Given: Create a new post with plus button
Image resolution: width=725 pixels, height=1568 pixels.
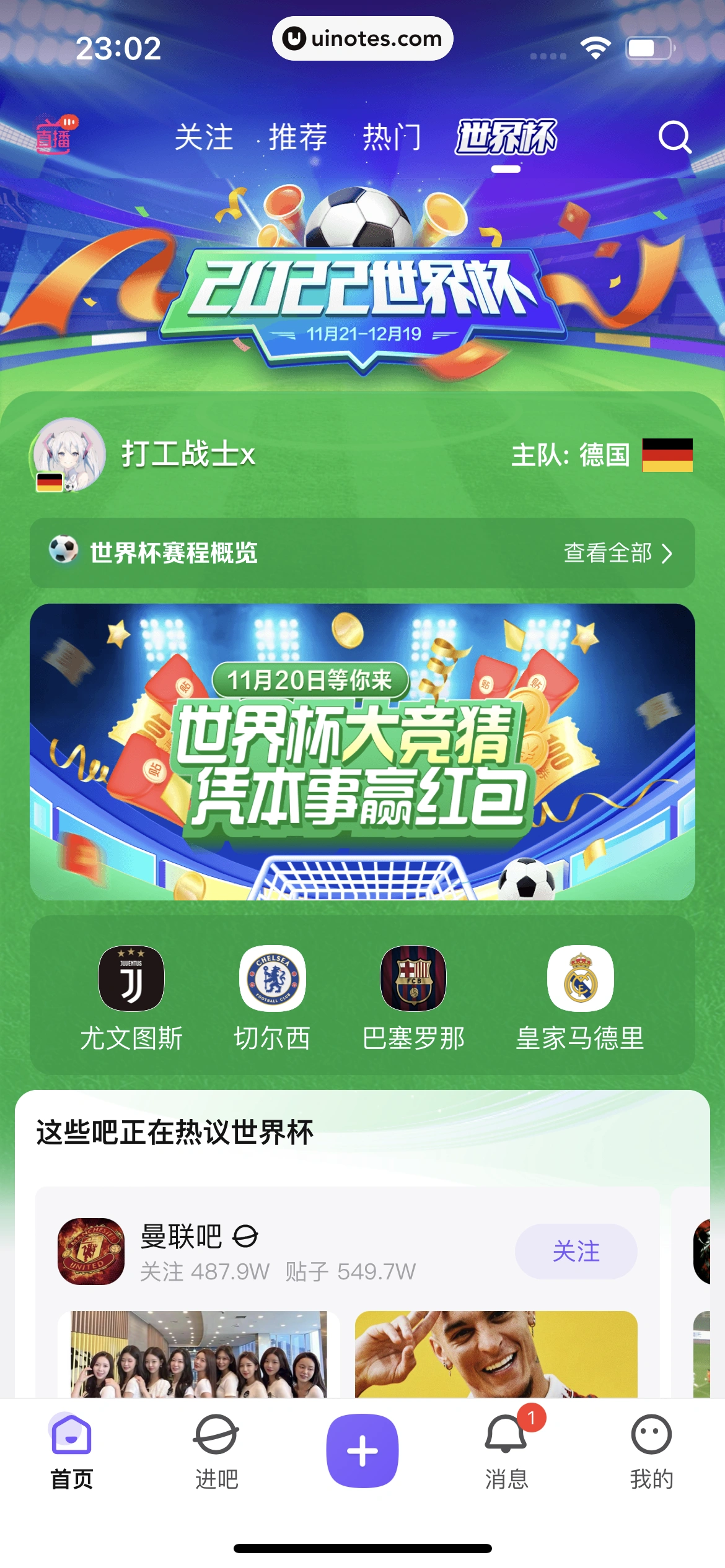Looking at the screenshot, I should pos(362,1450).
